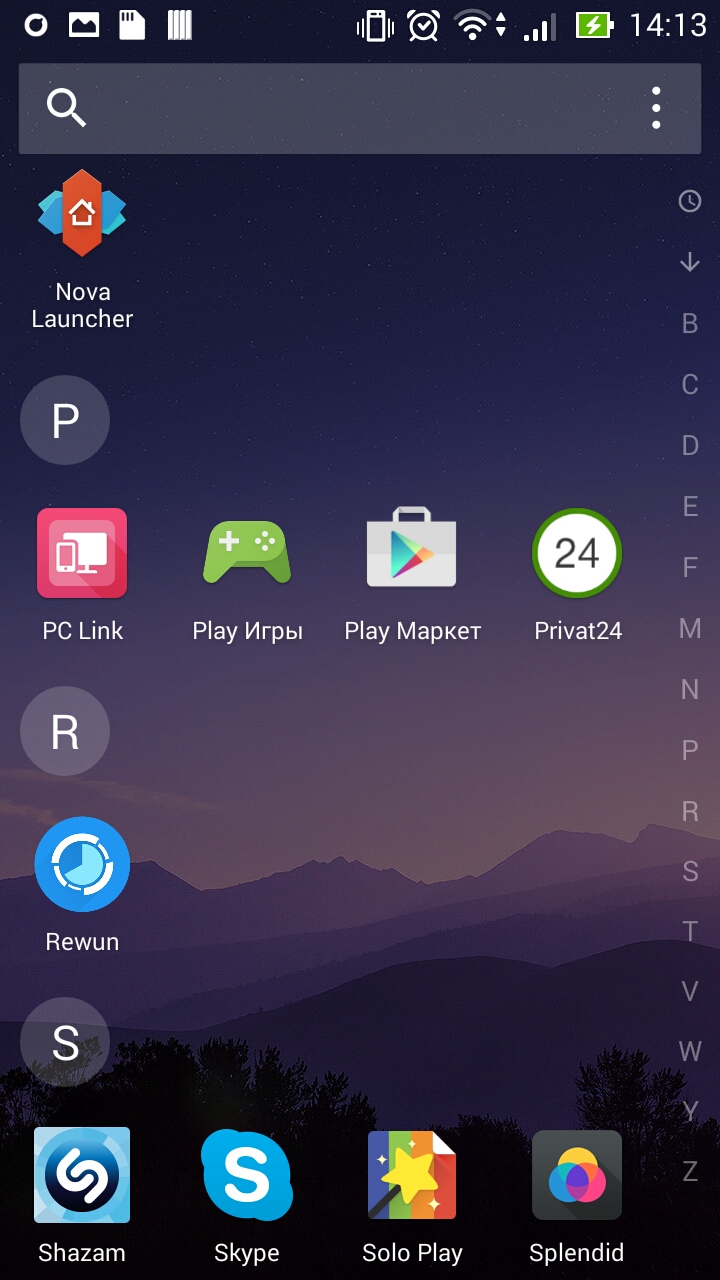Open the Splendid app
The width and height of the screenshot is (720, 1280).
[x=577, y=1175]
